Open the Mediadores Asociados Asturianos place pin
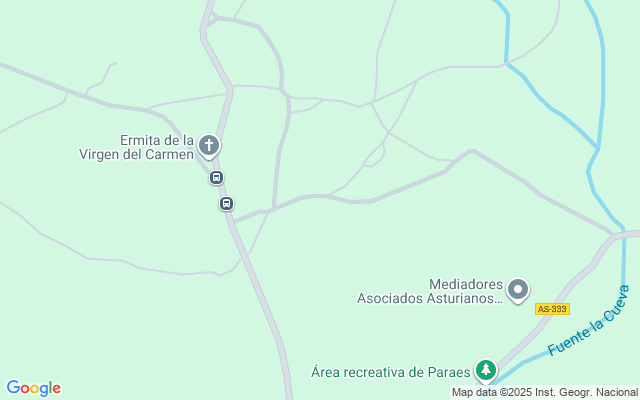 coord(518,290)
